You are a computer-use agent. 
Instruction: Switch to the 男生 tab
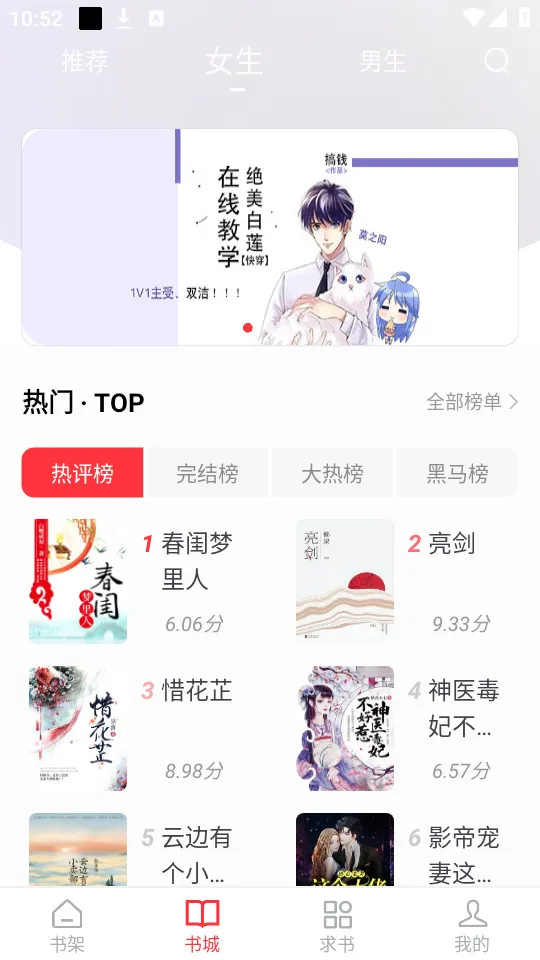(383, 61)
